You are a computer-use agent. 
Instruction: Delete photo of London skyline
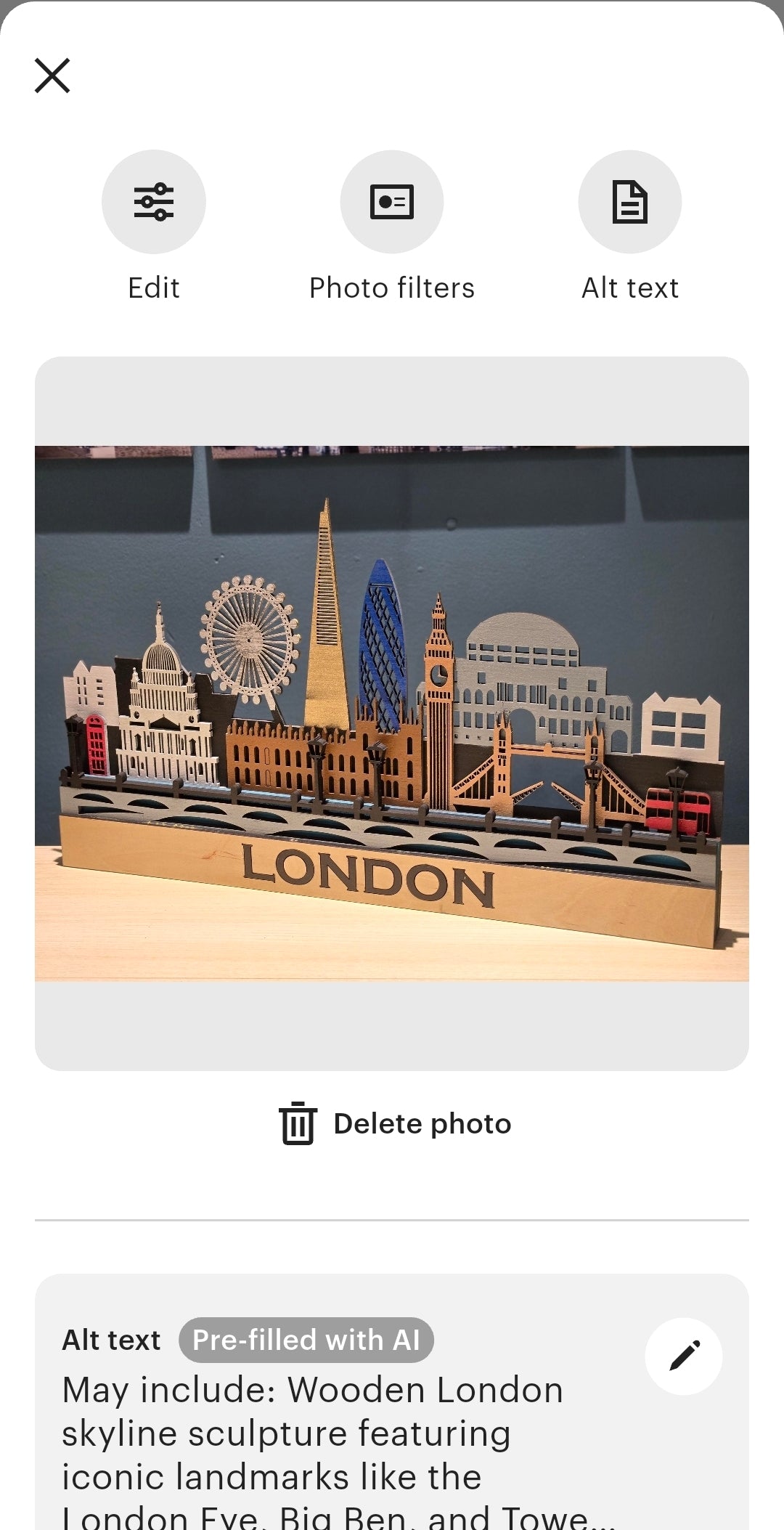click(x=395, y=1123)
